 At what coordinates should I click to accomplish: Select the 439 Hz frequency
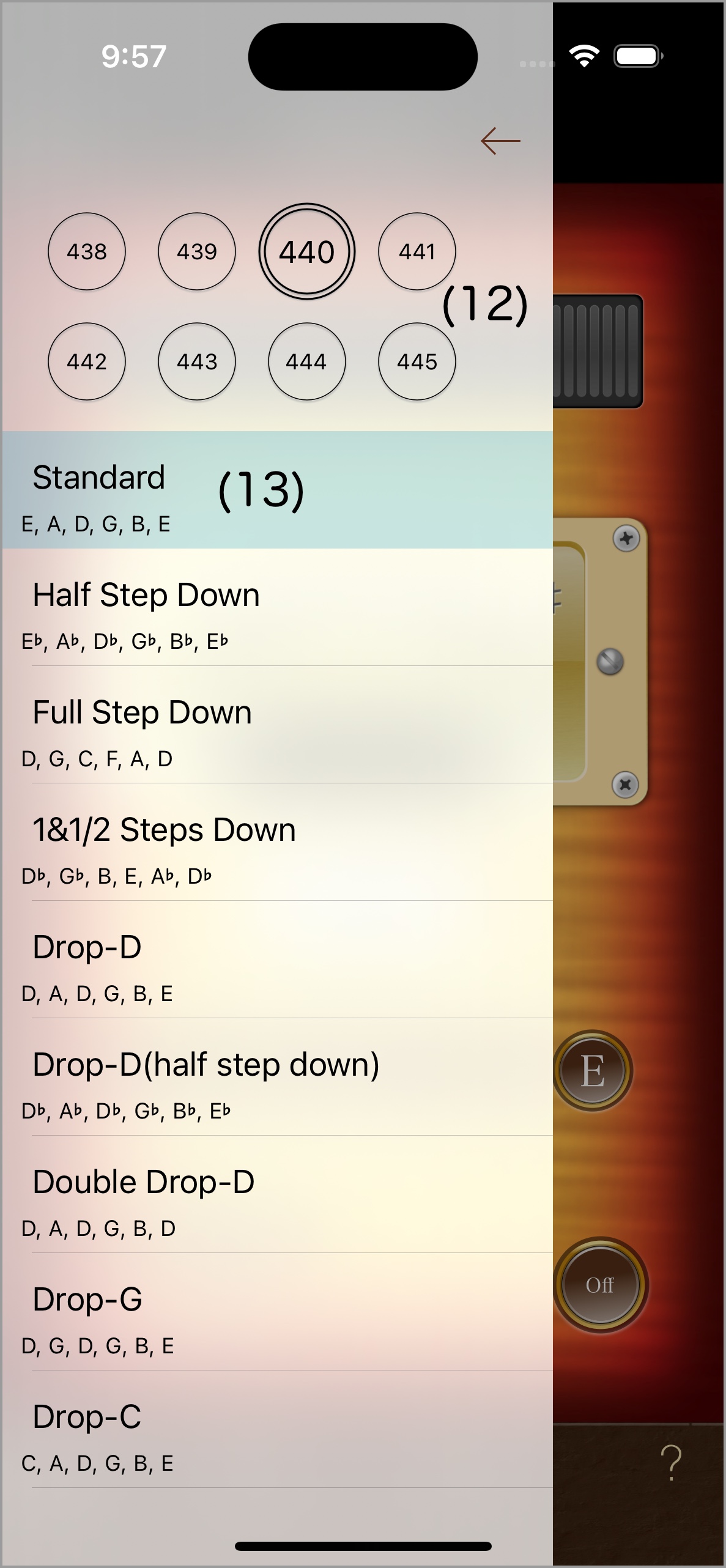click(197, 251)
